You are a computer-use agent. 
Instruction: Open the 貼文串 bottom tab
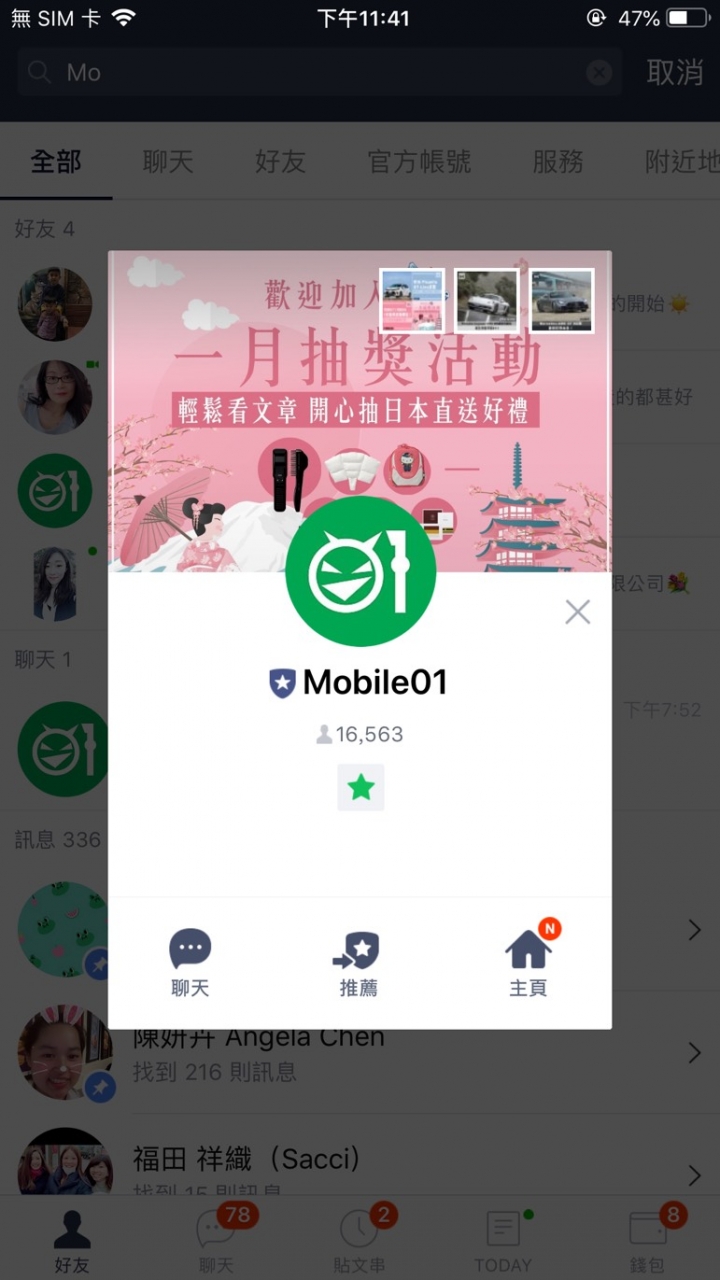[359, 1240]
